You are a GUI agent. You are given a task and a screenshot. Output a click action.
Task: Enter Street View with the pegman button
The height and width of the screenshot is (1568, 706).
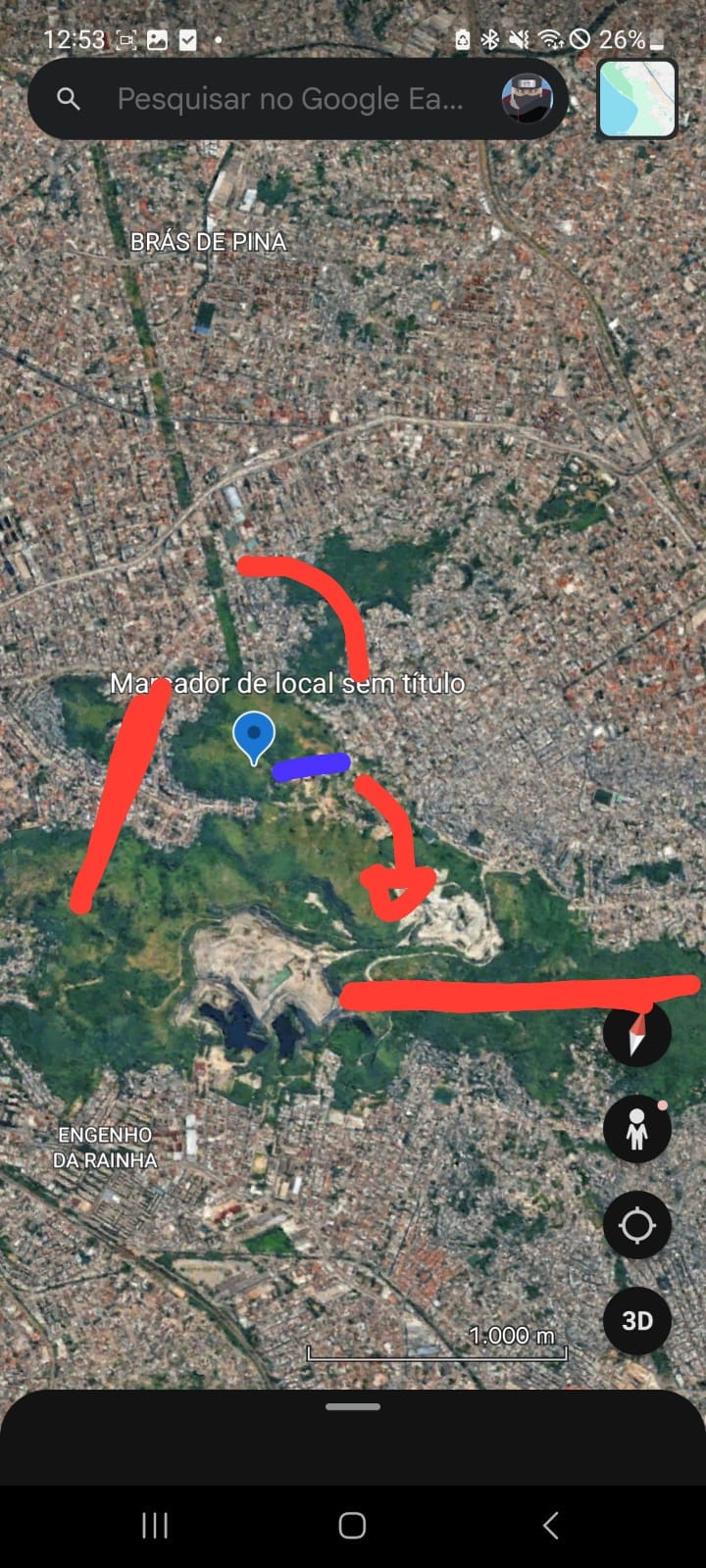[637, 1129]
